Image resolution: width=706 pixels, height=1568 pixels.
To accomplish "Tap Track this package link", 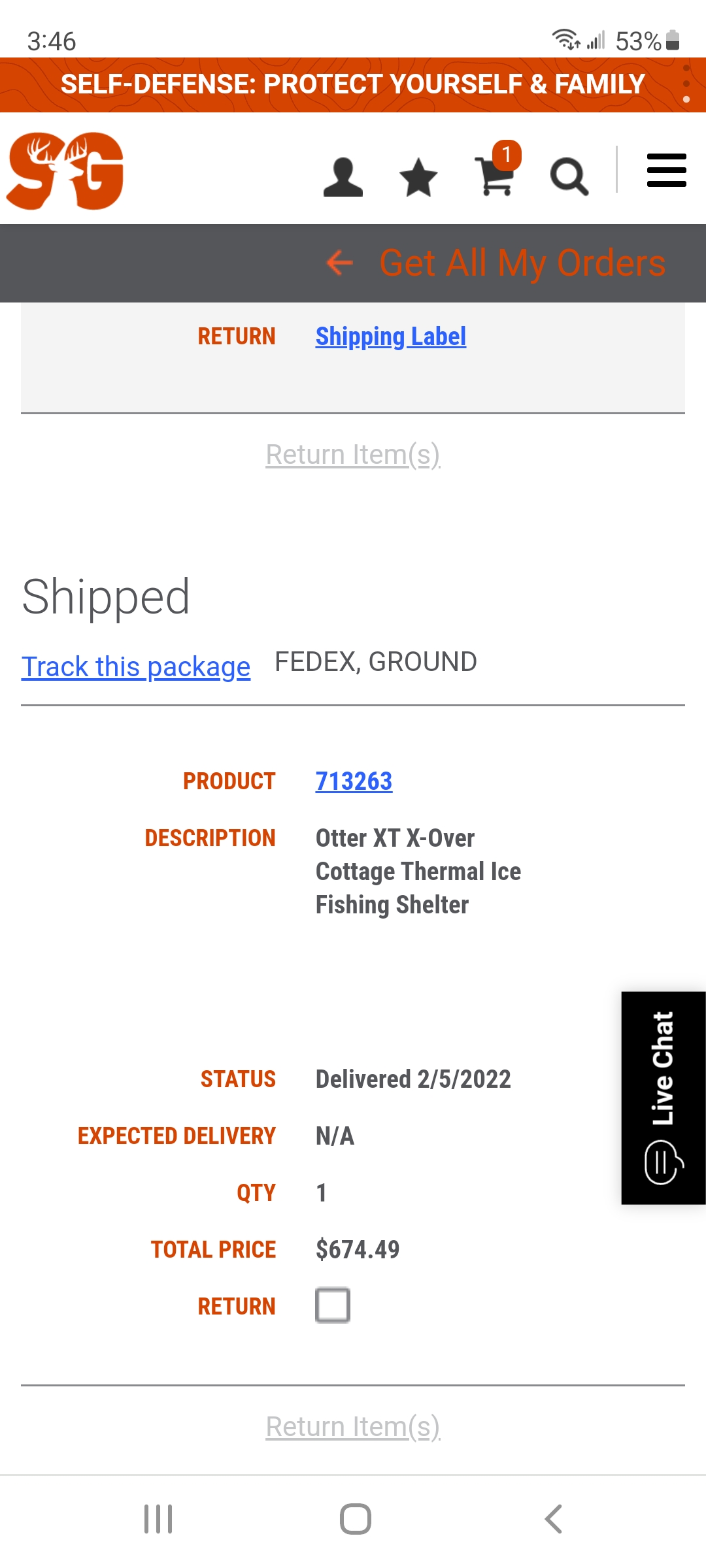I will 136,667.
